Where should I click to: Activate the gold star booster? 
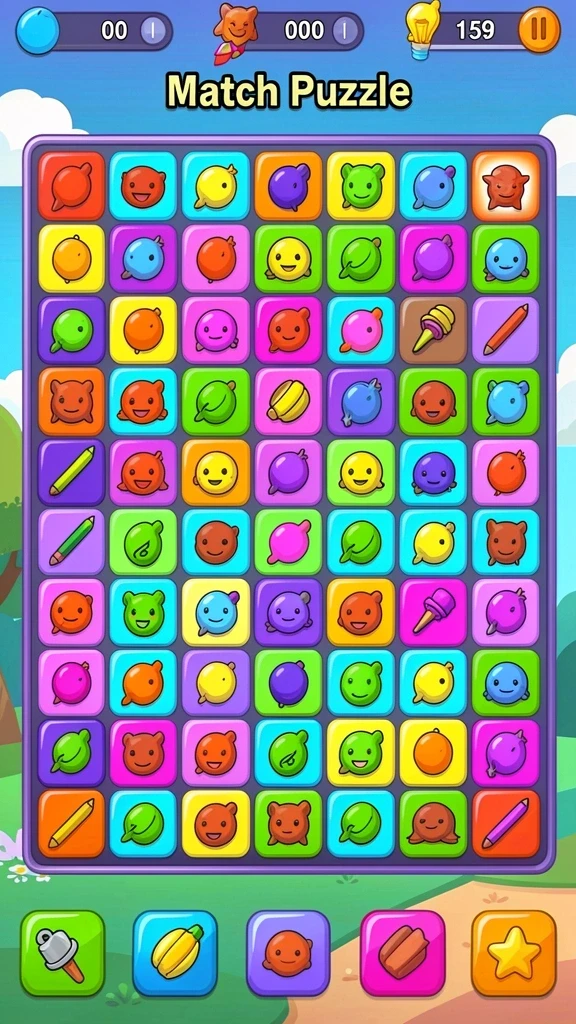coord(514,953)
